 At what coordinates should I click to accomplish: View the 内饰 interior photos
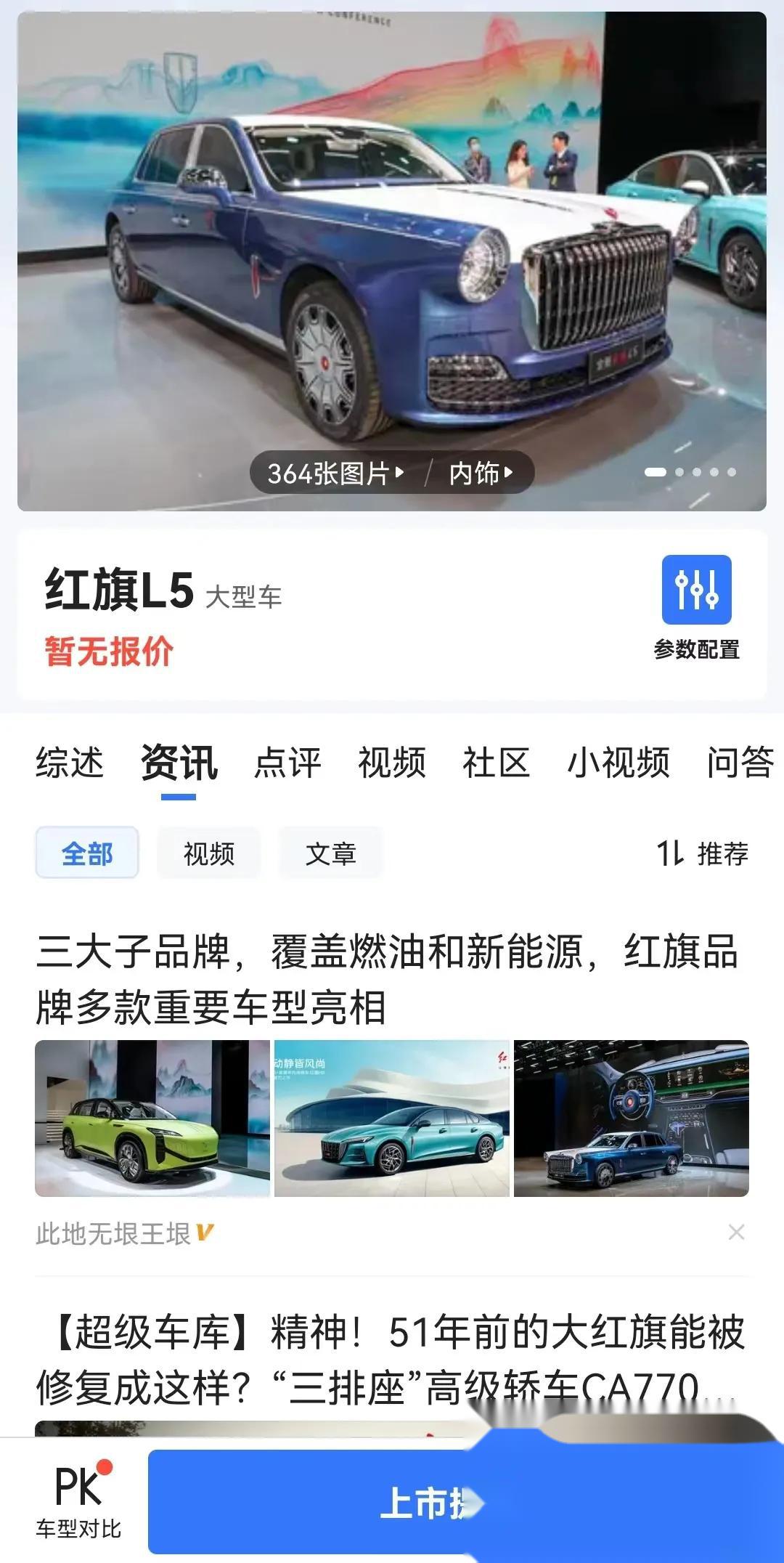click(481, 474)
